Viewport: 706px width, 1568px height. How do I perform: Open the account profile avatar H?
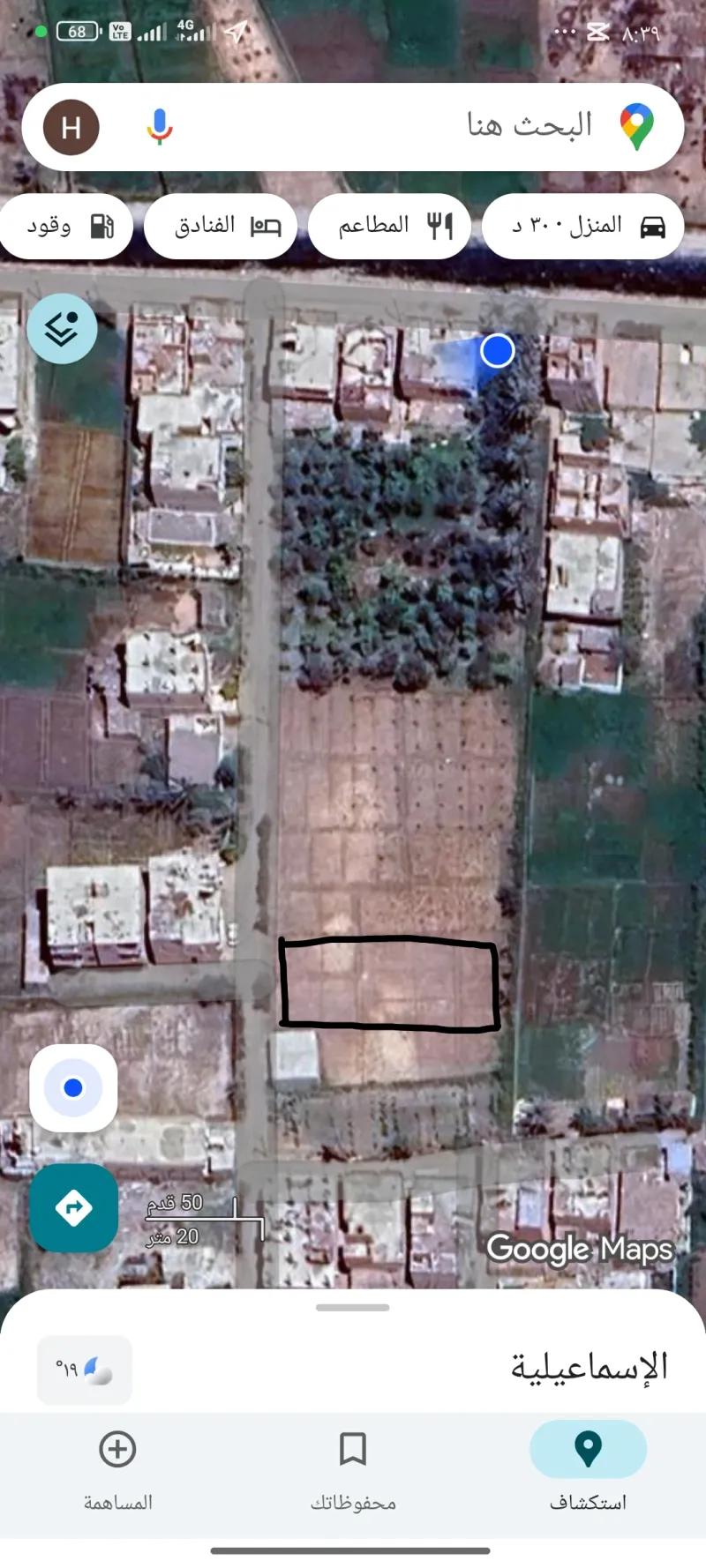[x=71, y=128]
